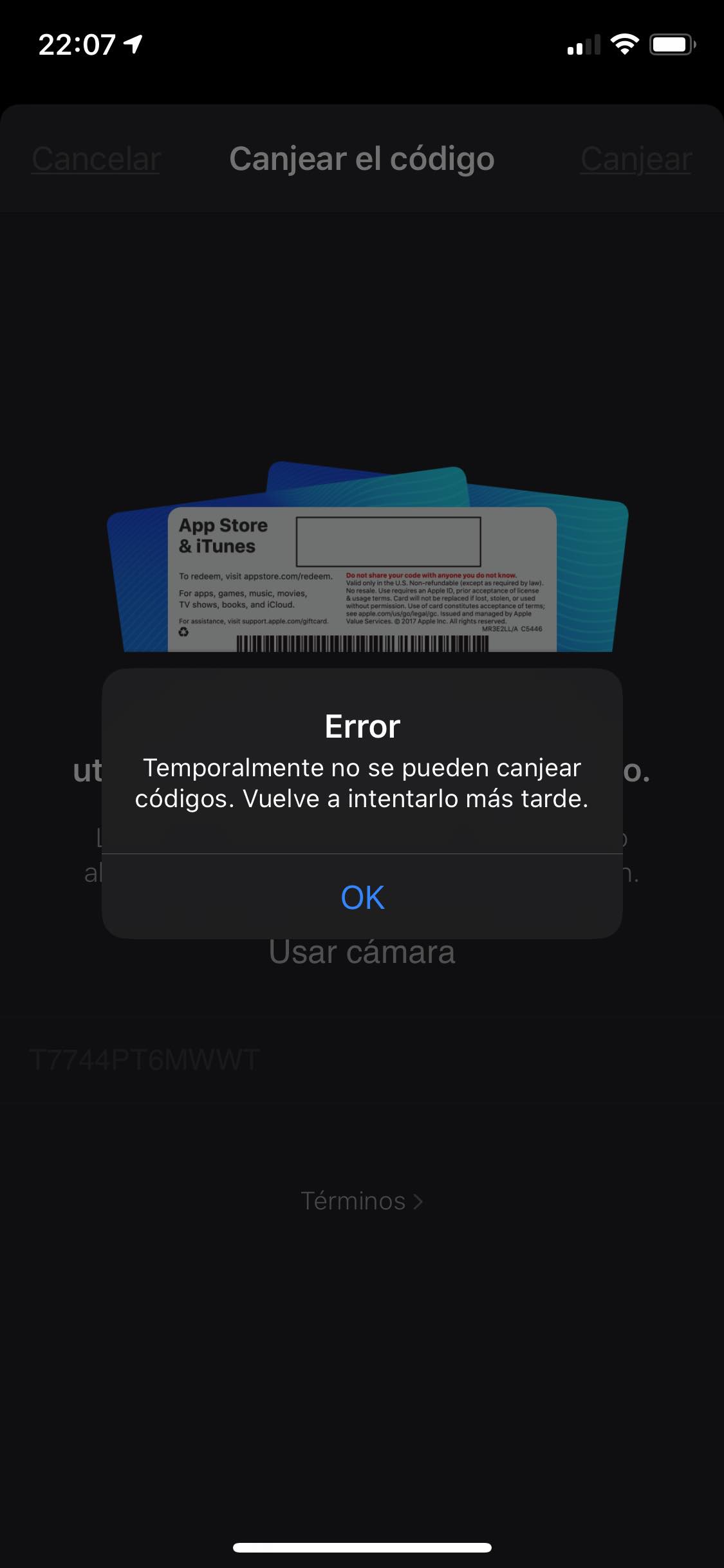Dismiss the error dialog with OK
The width and height of the screenshot is (724, 1568).
pos(362,897)
